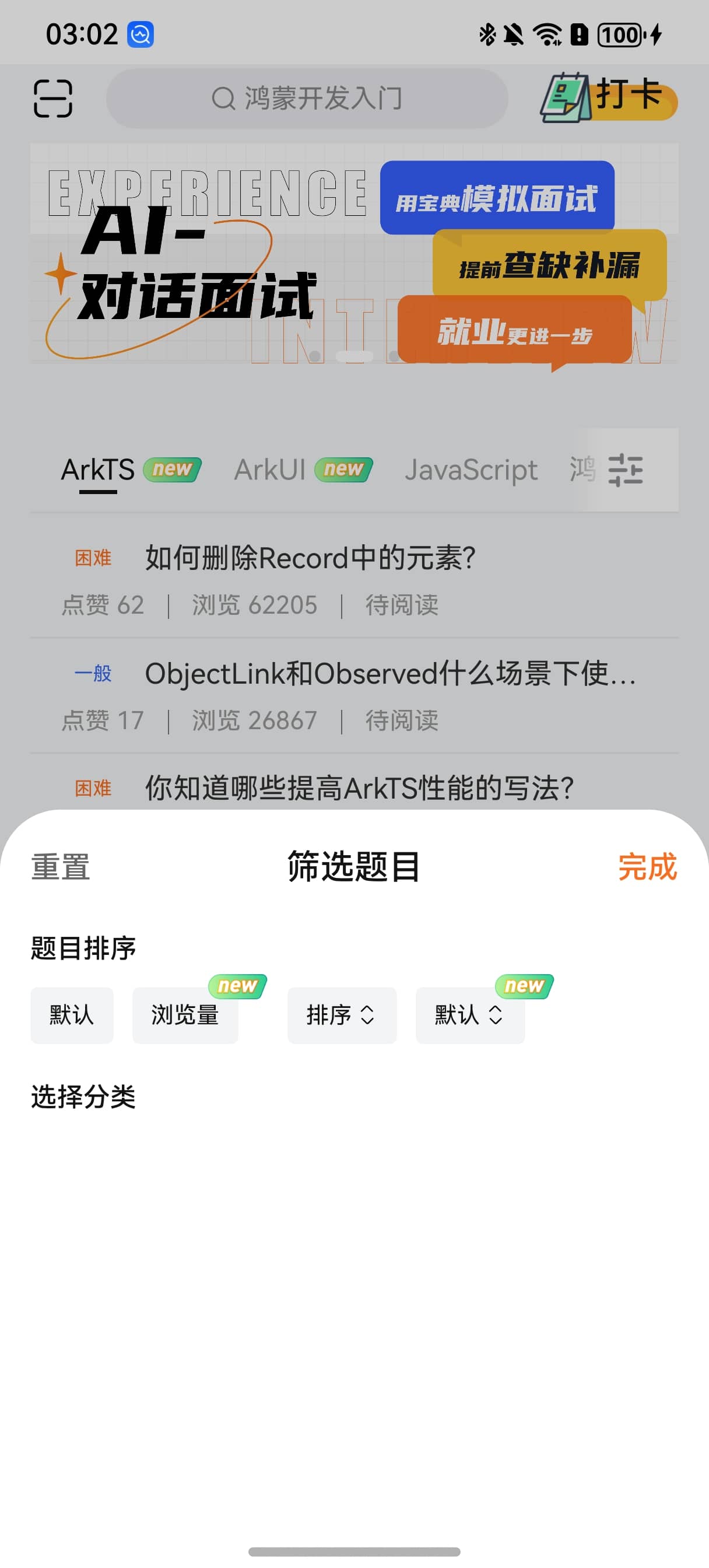Image resolution: width=709 pixels, height=1568 pixels.
Task: Tap 重置 to reset the filters
Action: 60,866
